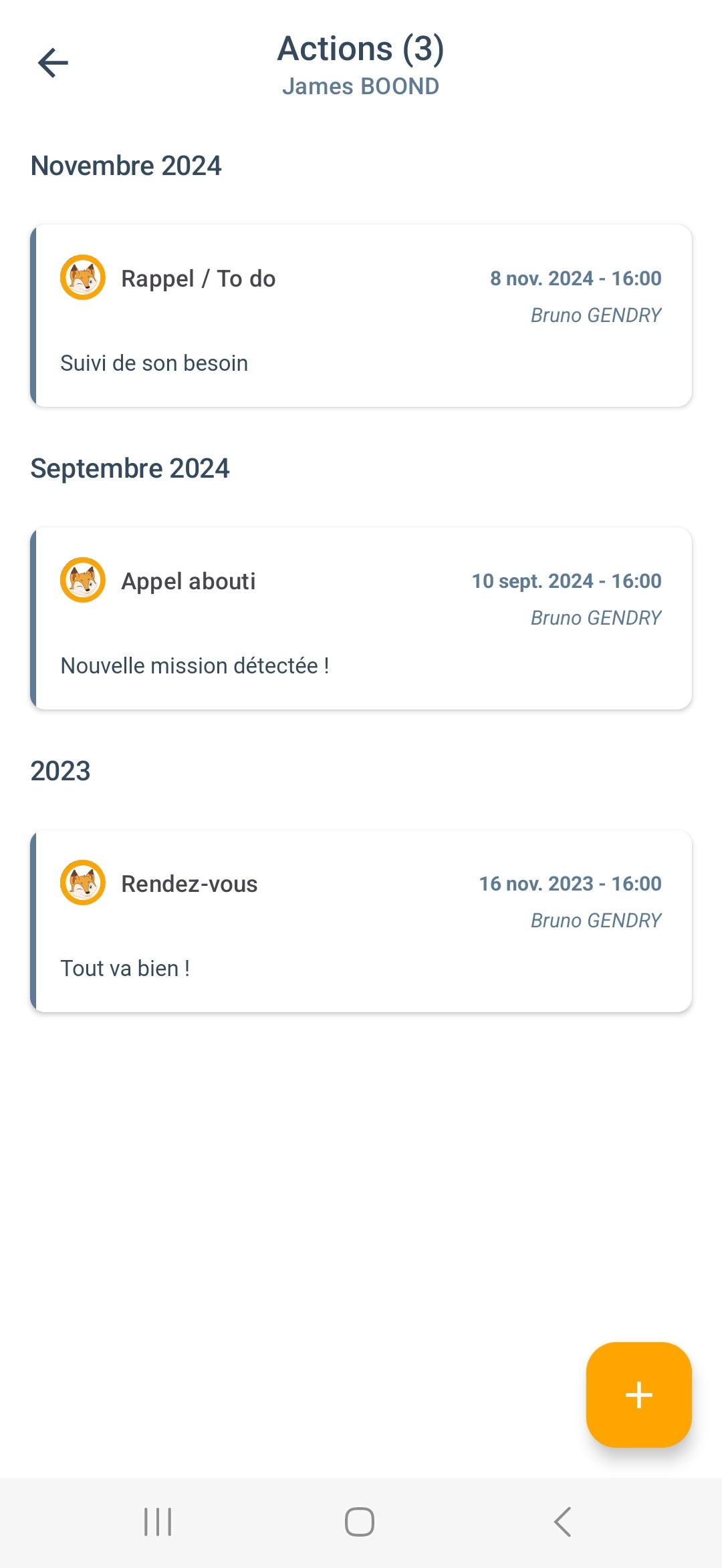
Task: Open the Rappel / To do action card
Action: pyautogui.click(x=361, y=315)
